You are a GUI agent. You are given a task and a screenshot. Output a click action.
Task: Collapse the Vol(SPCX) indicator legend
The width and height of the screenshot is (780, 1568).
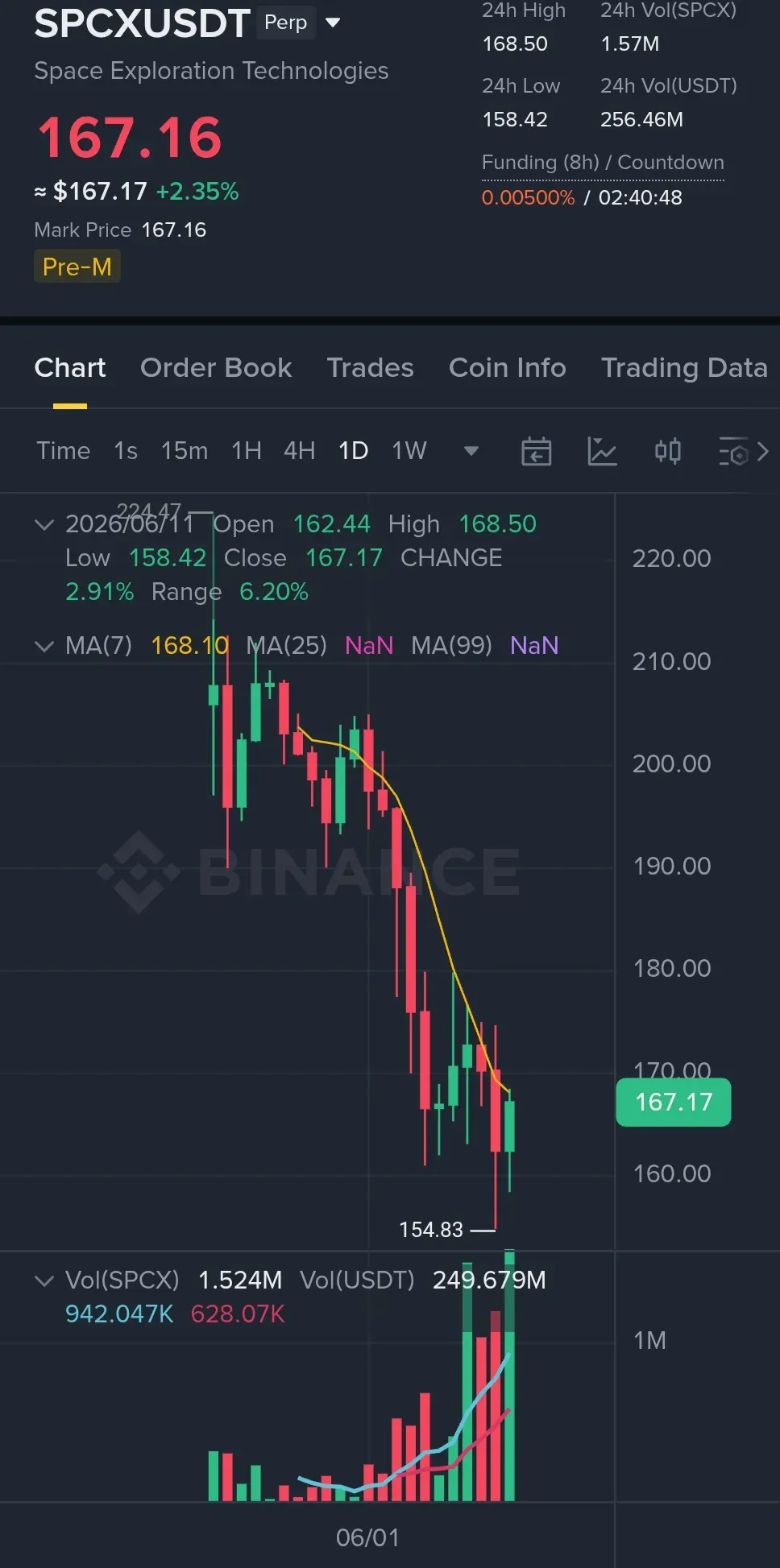[44, 1280]
